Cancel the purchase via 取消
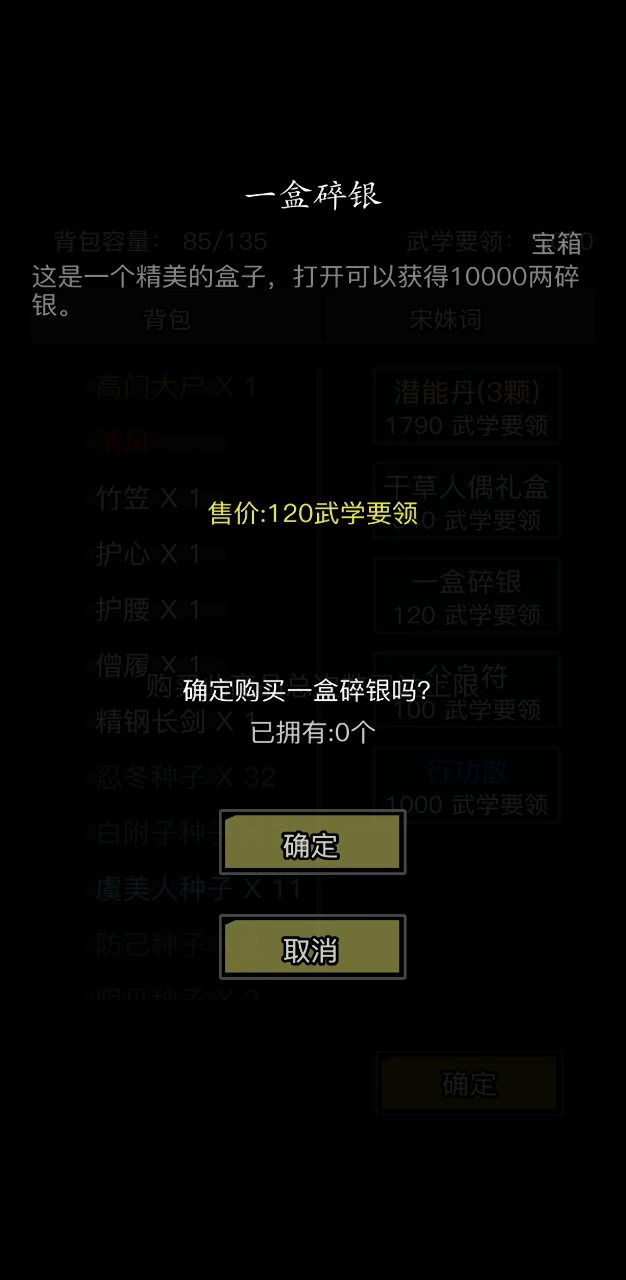 [312, 947]
